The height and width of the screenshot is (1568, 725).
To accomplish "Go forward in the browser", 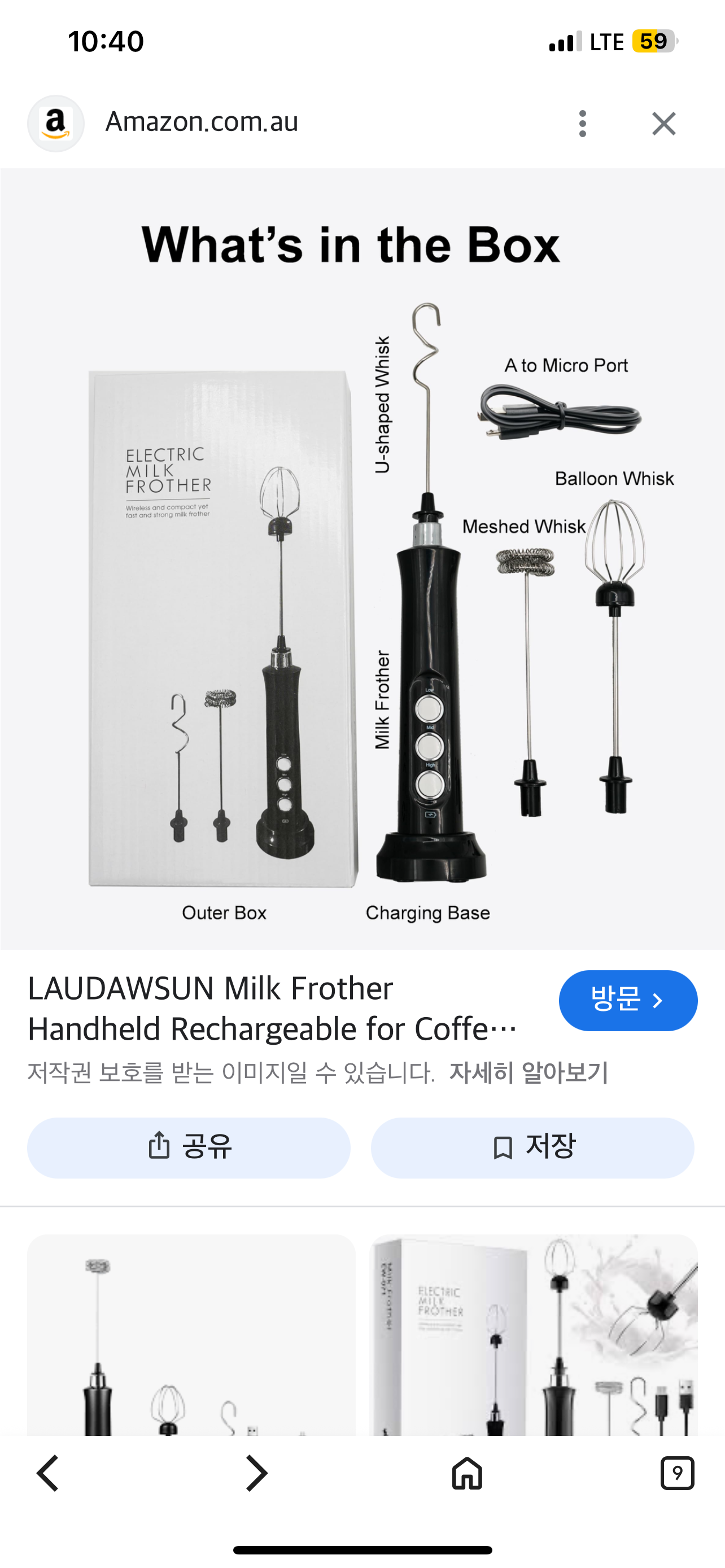I will click(x=256, y=1473).
